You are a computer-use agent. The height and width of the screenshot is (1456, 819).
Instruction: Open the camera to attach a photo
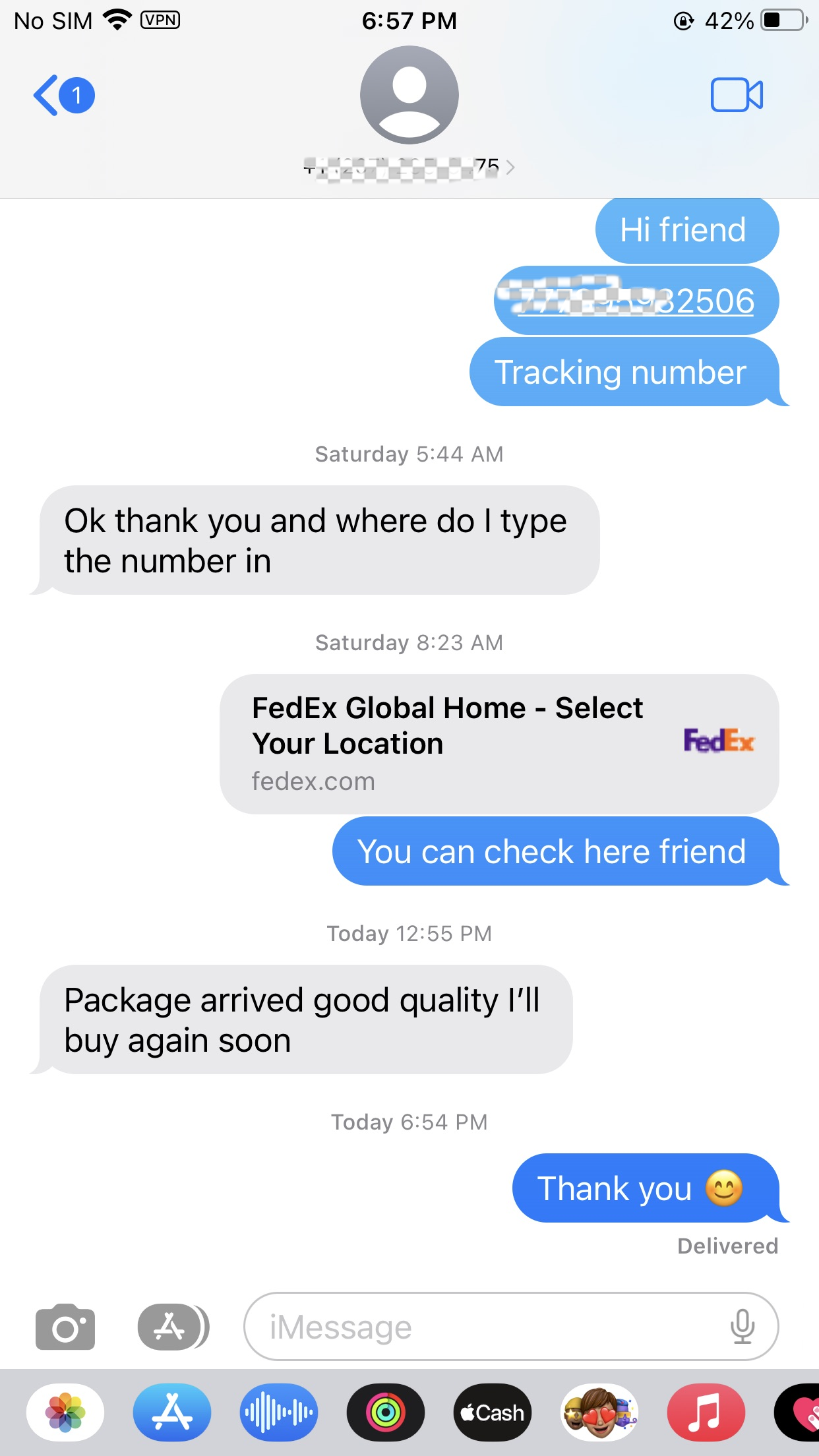[65, 1327]
